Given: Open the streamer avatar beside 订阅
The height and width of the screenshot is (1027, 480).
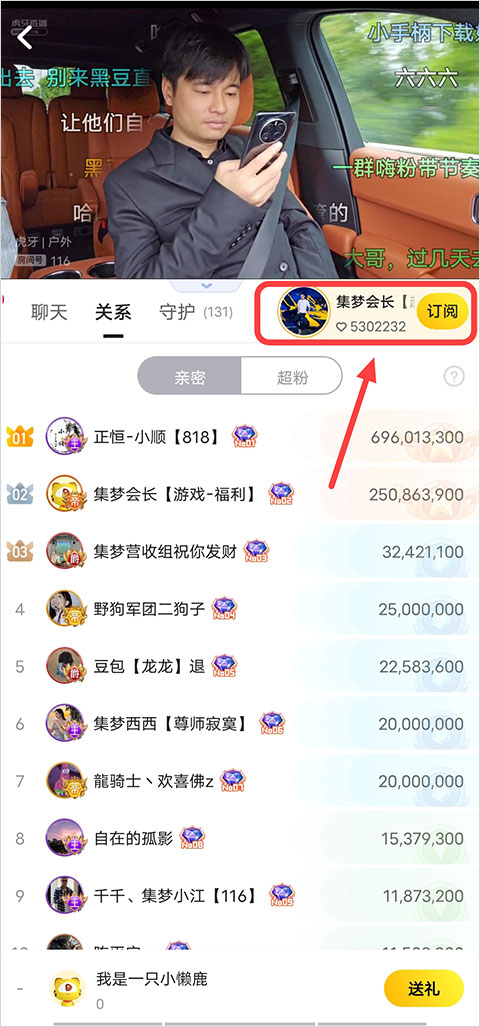Looking at the screenshot, I should (304, 312).
